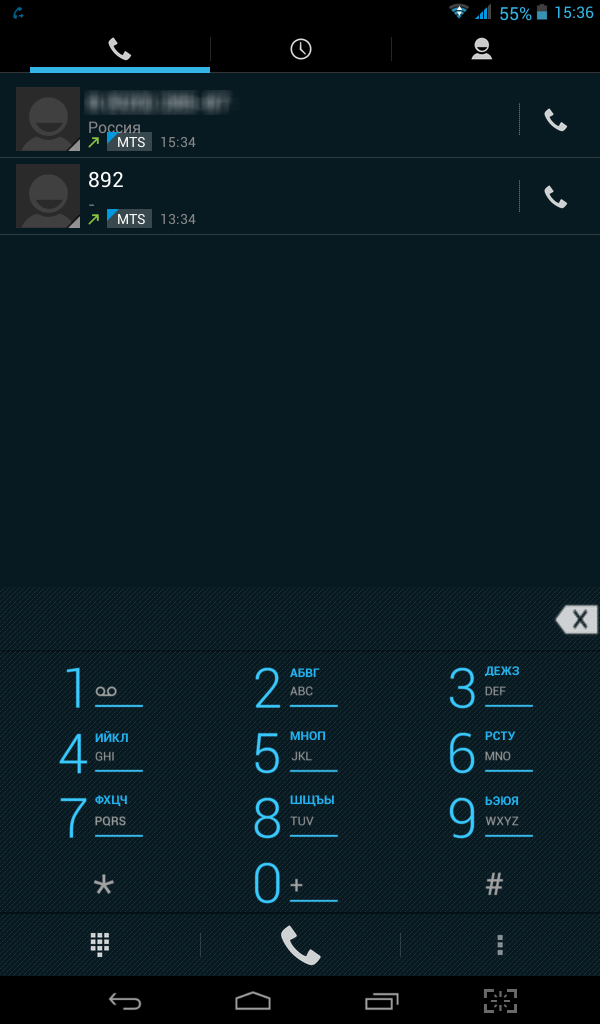Image resolution: width=600 pixels, height=1024 pixels.
Task: Enter digit 9 WXYZ
Action: click(490, 818)
